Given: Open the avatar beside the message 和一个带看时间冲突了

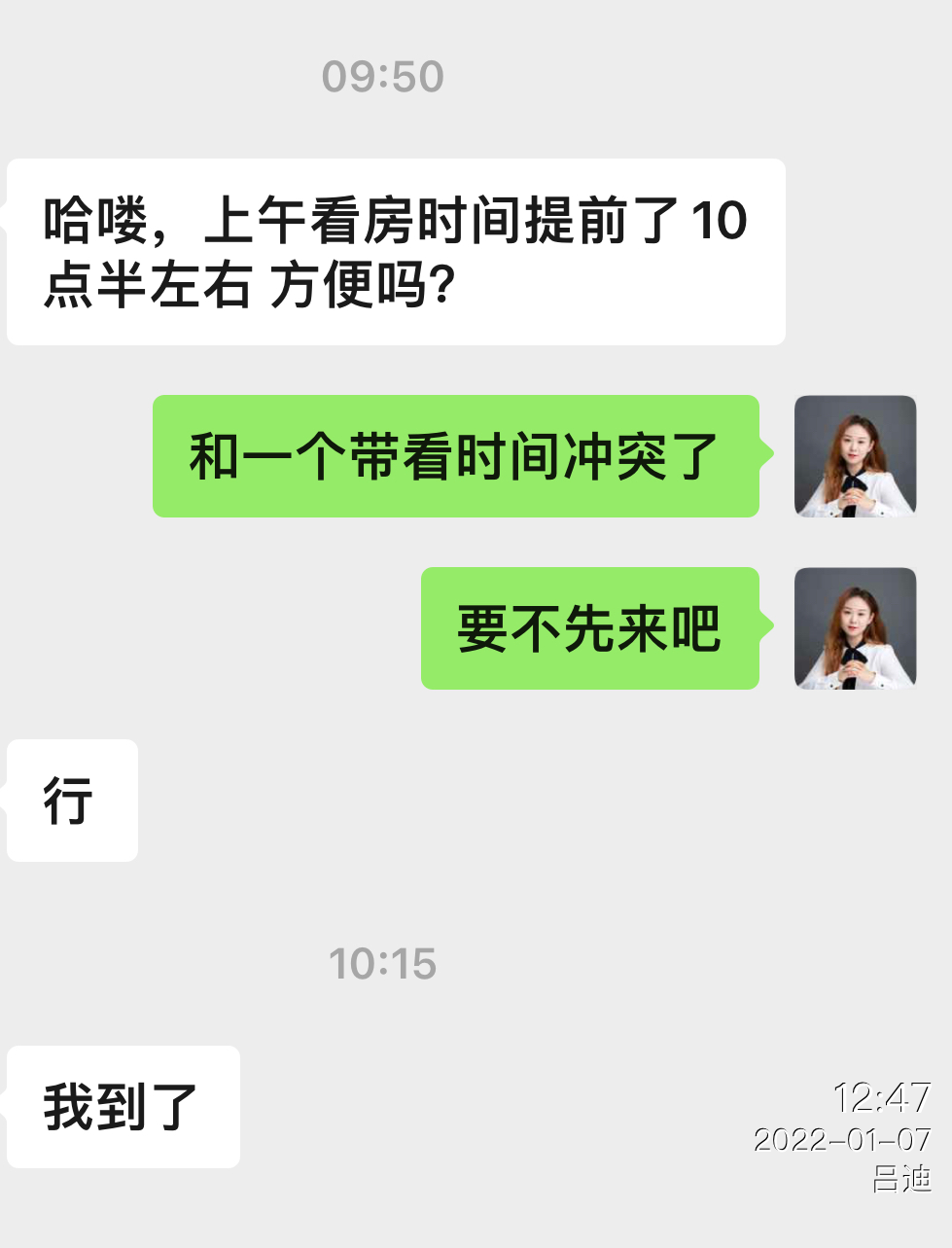Looking at the screenshot, I should pos(855,455).
